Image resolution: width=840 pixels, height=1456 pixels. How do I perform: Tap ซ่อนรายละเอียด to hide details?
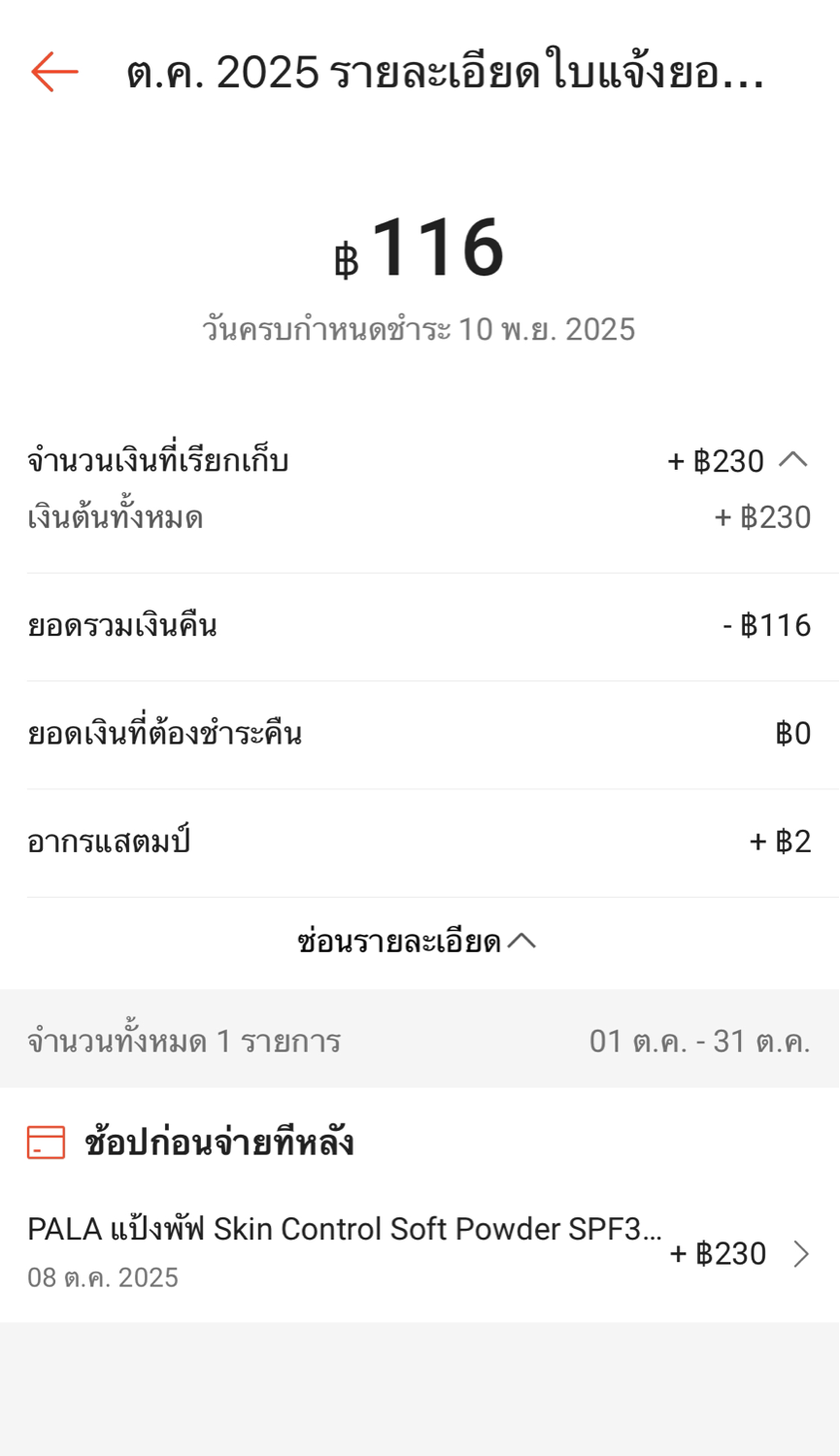tap(416, 942)
